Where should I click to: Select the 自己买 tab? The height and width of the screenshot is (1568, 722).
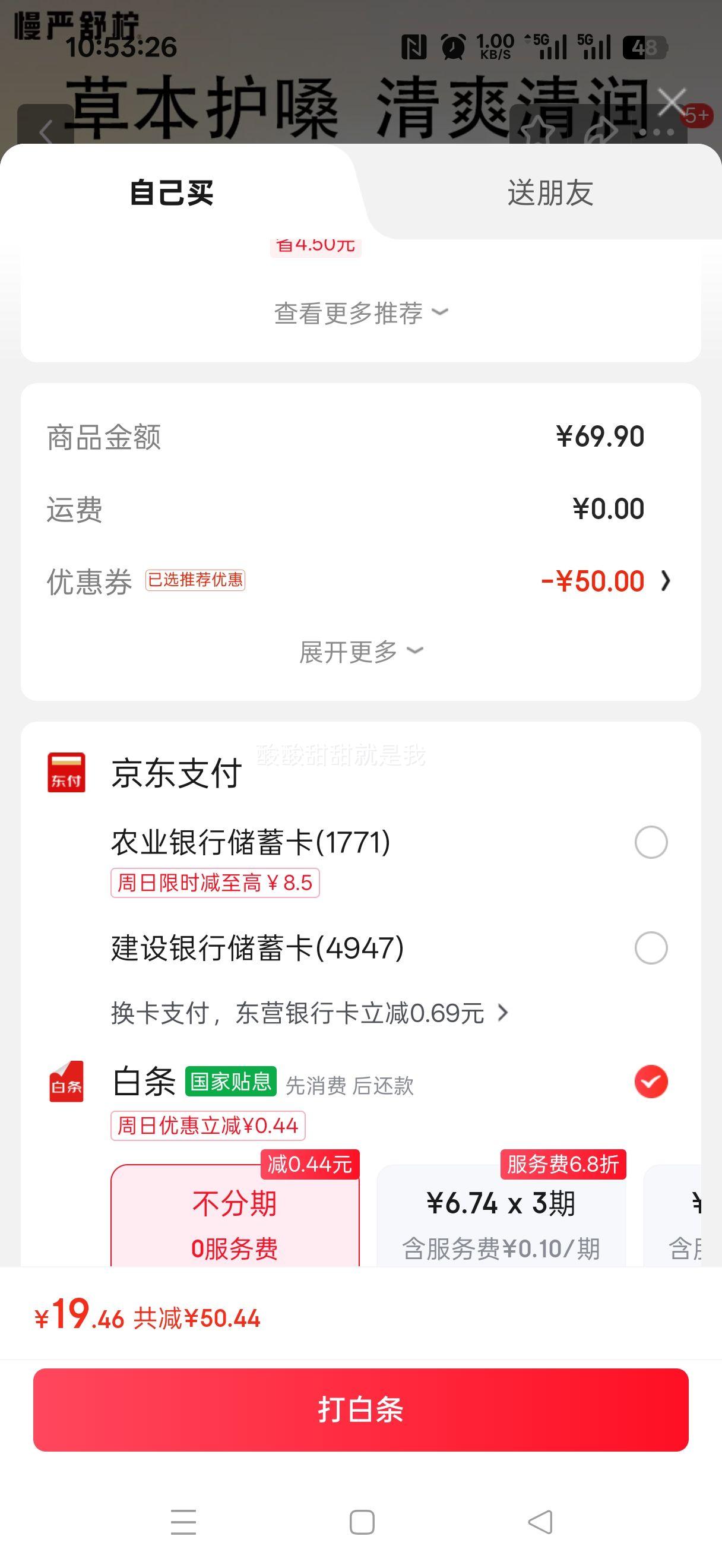[x=172, y=193]
